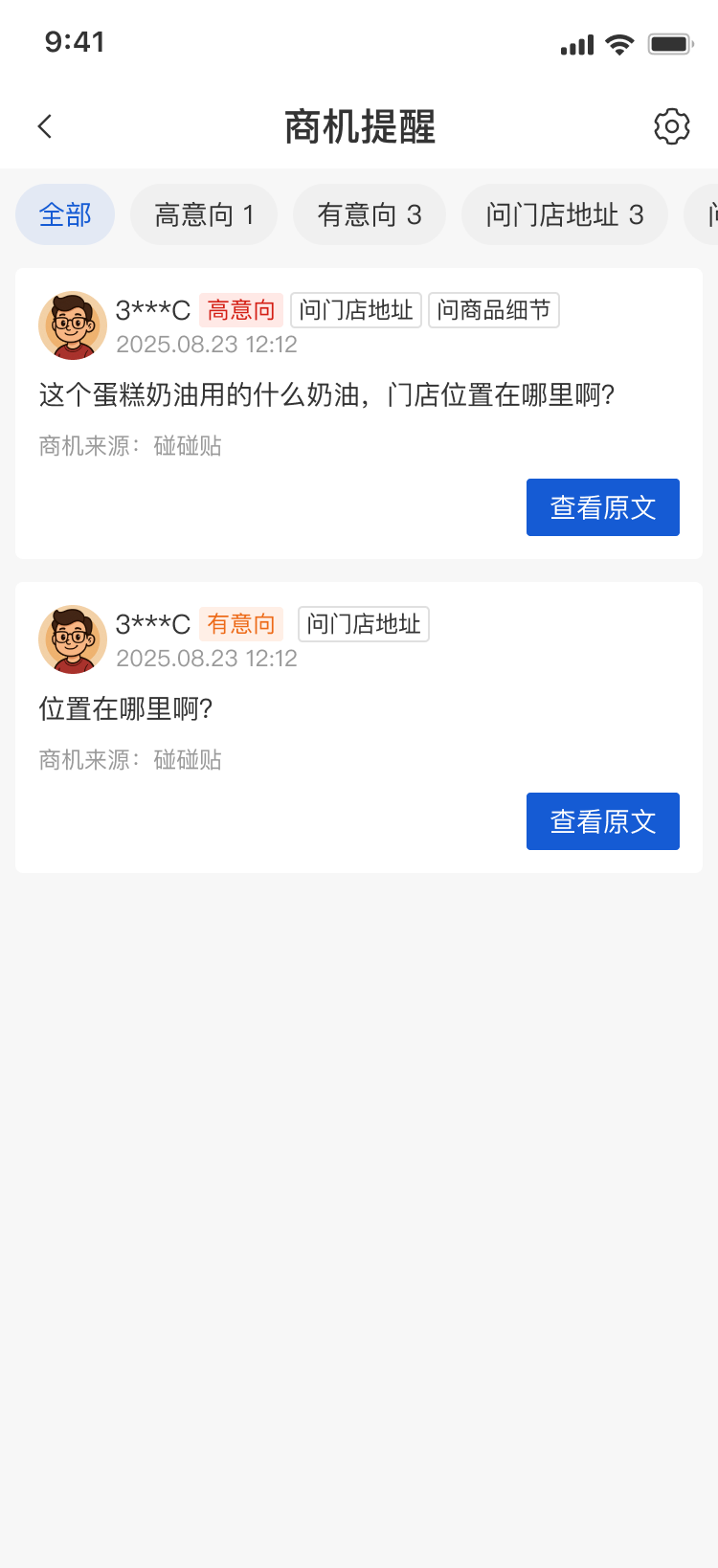Tap the orange 有意向 label on second card
The image size is (718, 1568).
click(x=240, y=624)
